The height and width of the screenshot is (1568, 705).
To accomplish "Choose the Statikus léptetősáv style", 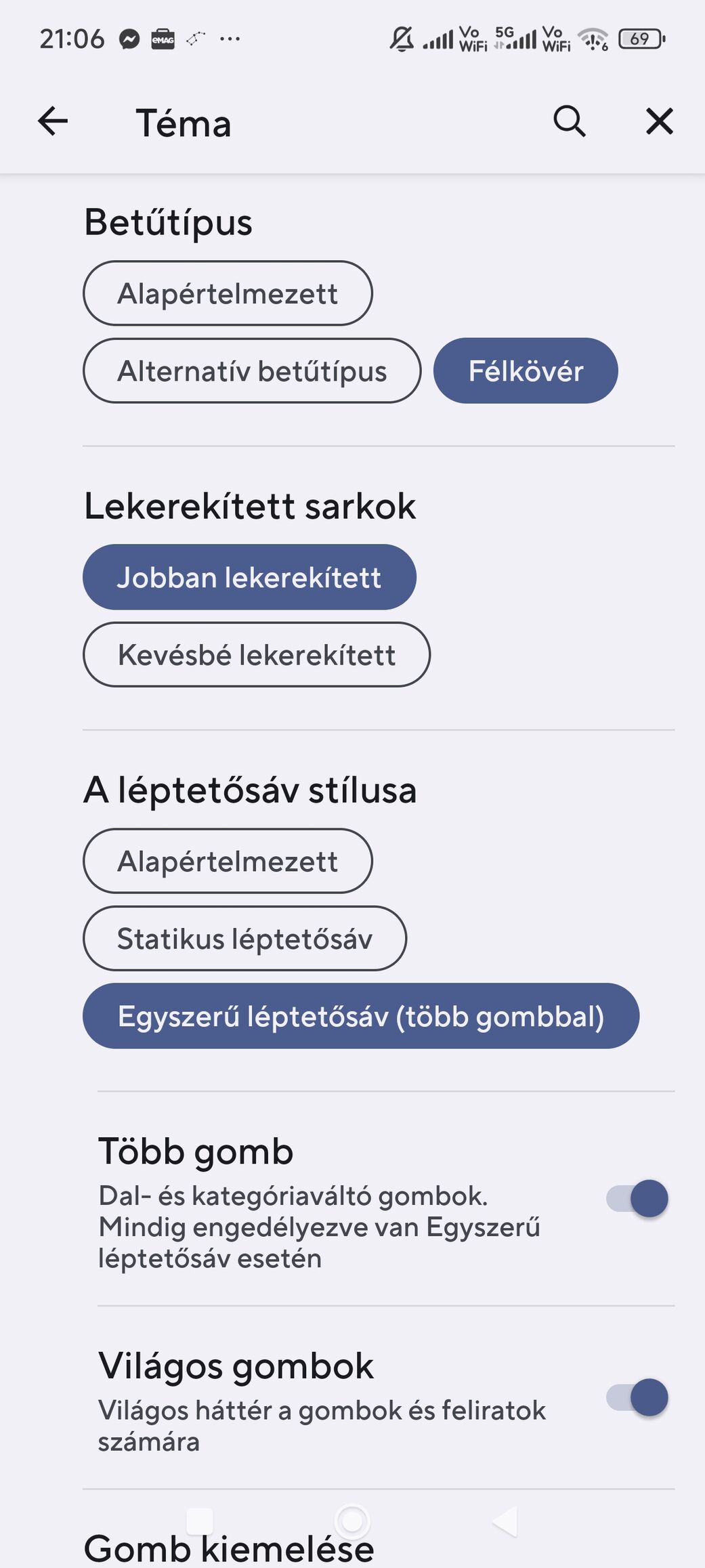I will [244, 939].
